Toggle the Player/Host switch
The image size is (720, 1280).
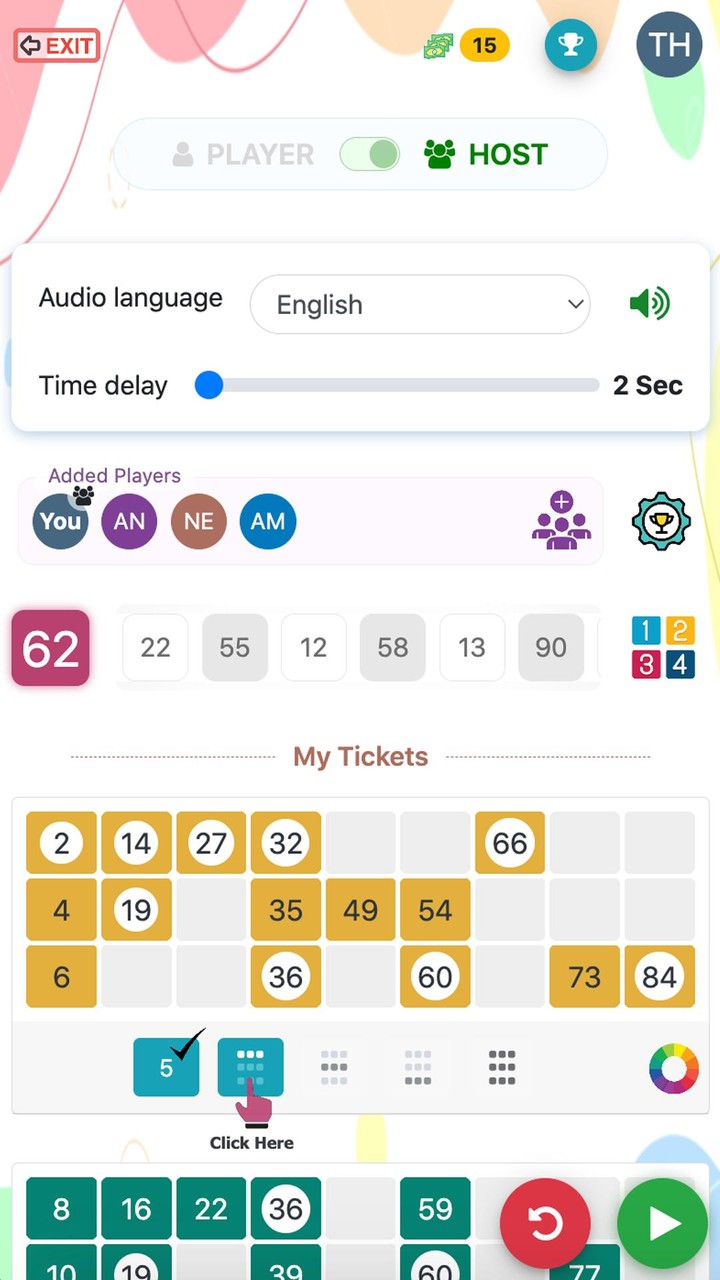point(369,154)
